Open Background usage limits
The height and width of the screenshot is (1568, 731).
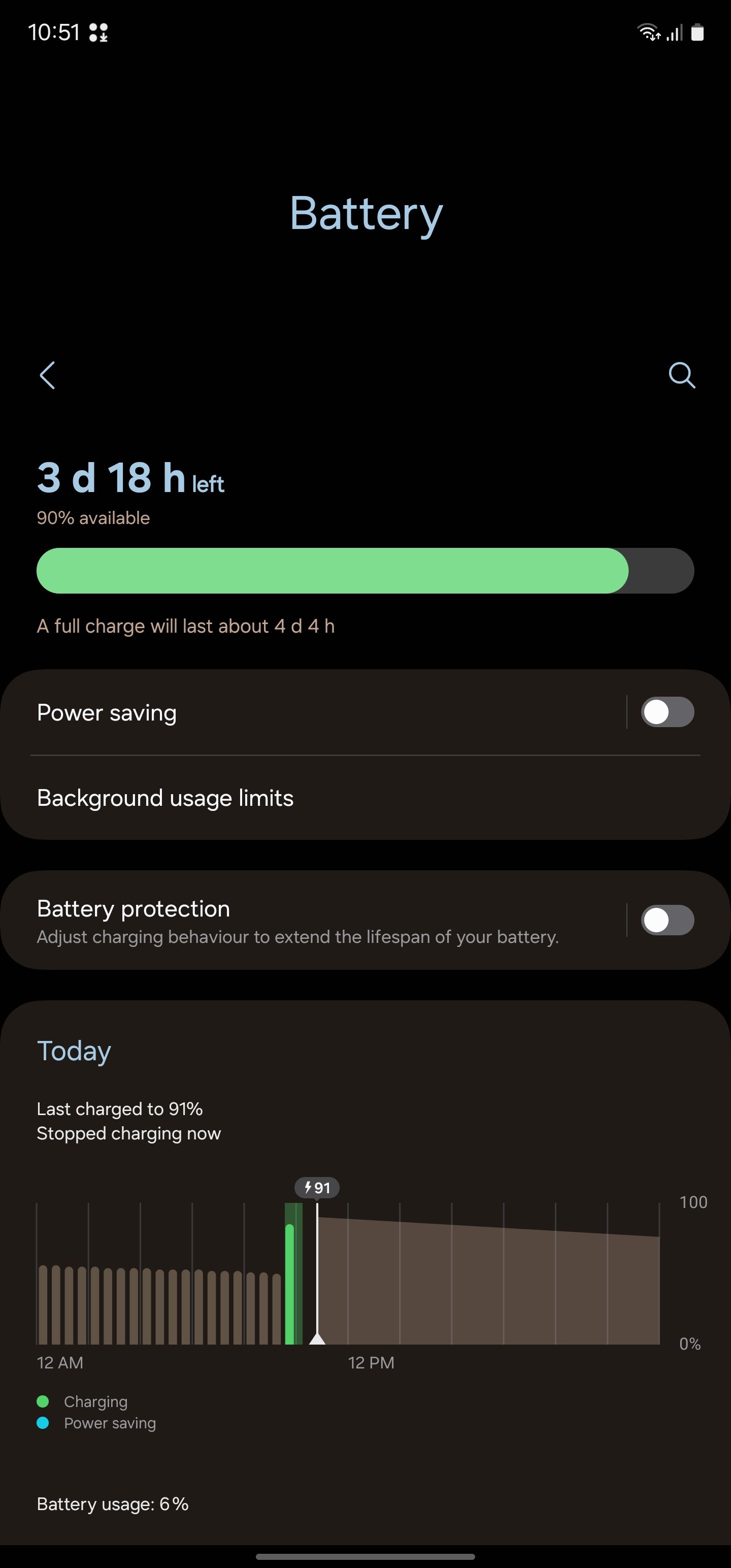tap(165, 797)
